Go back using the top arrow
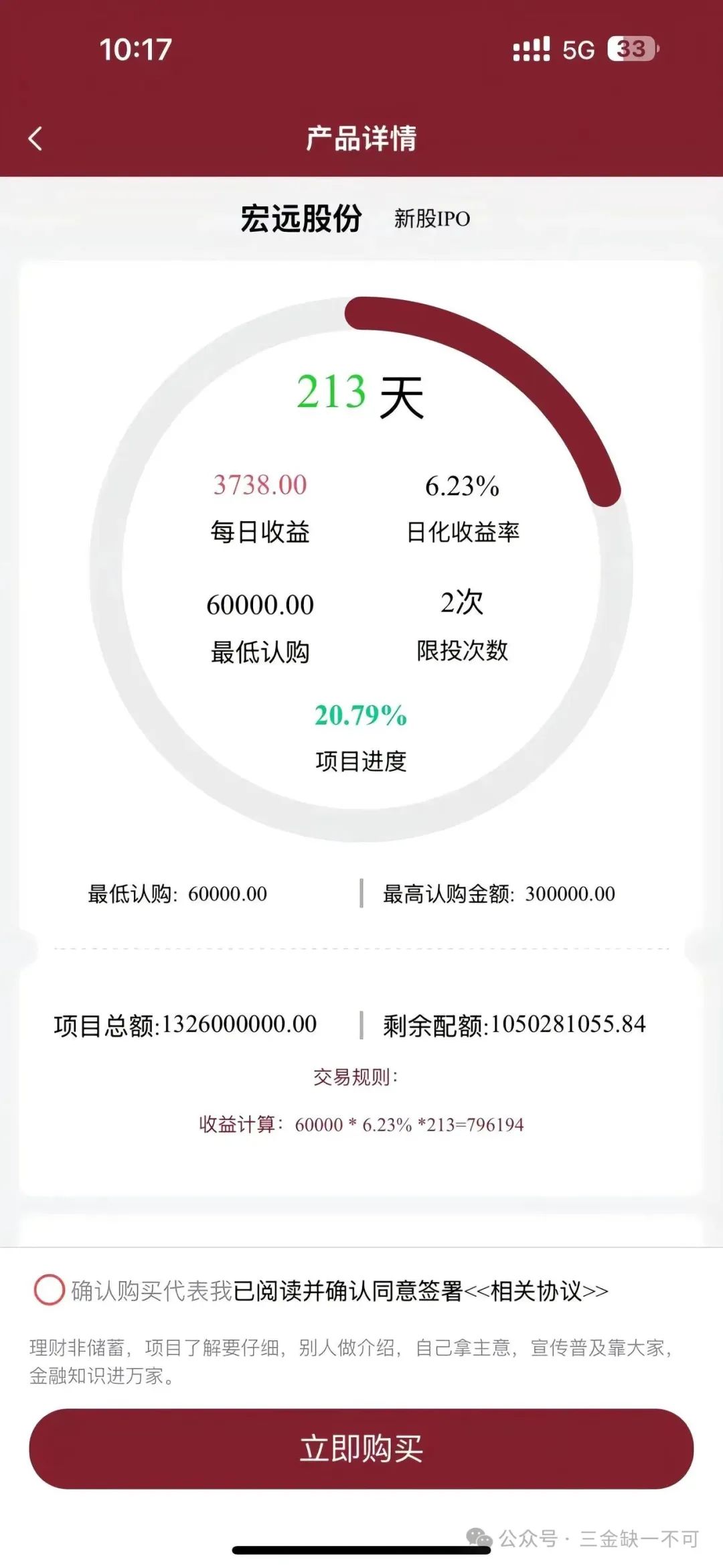 click(36, 139)
